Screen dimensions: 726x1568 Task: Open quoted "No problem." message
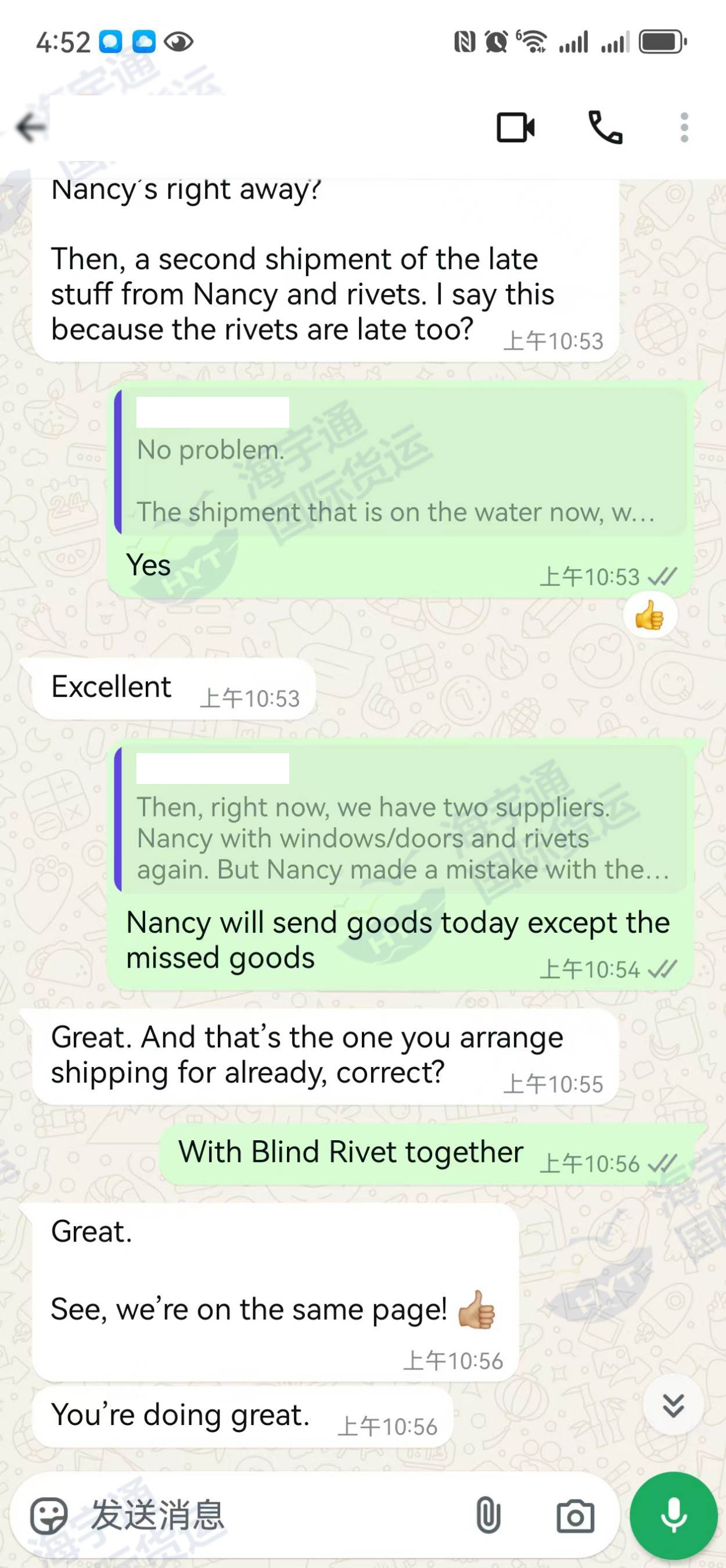click(x=402, y=463)
